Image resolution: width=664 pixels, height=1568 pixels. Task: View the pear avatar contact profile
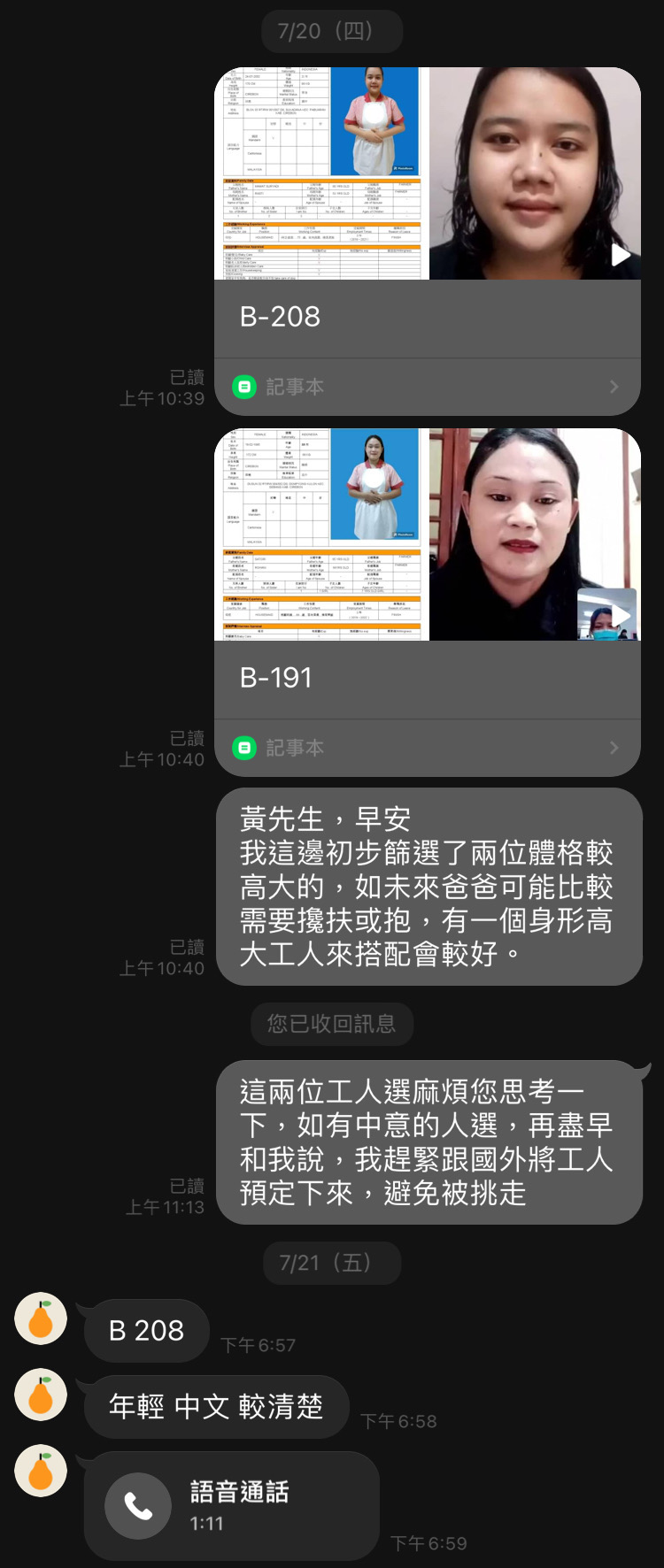[41, 1318]
